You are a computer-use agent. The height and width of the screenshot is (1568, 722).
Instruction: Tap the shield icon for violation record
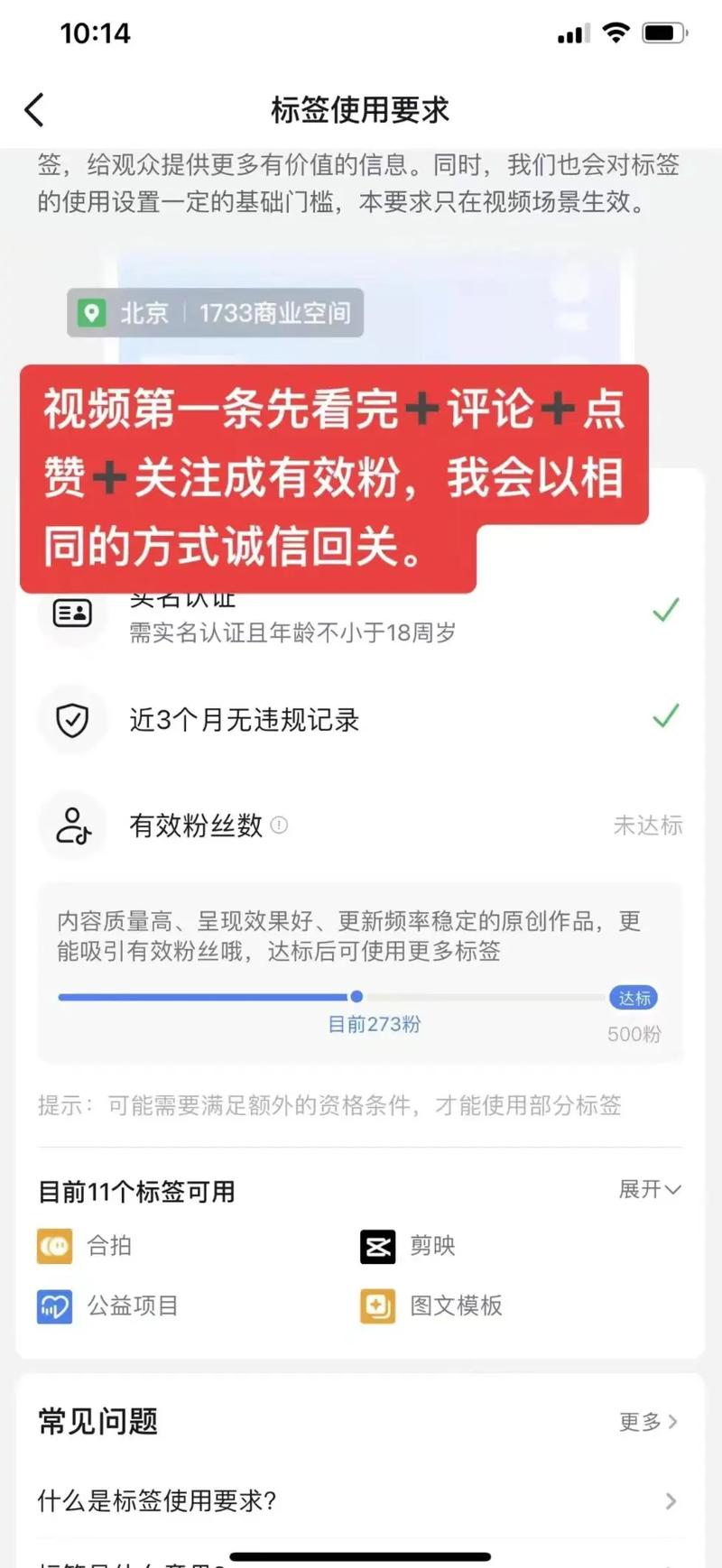(x=72, y=720)
